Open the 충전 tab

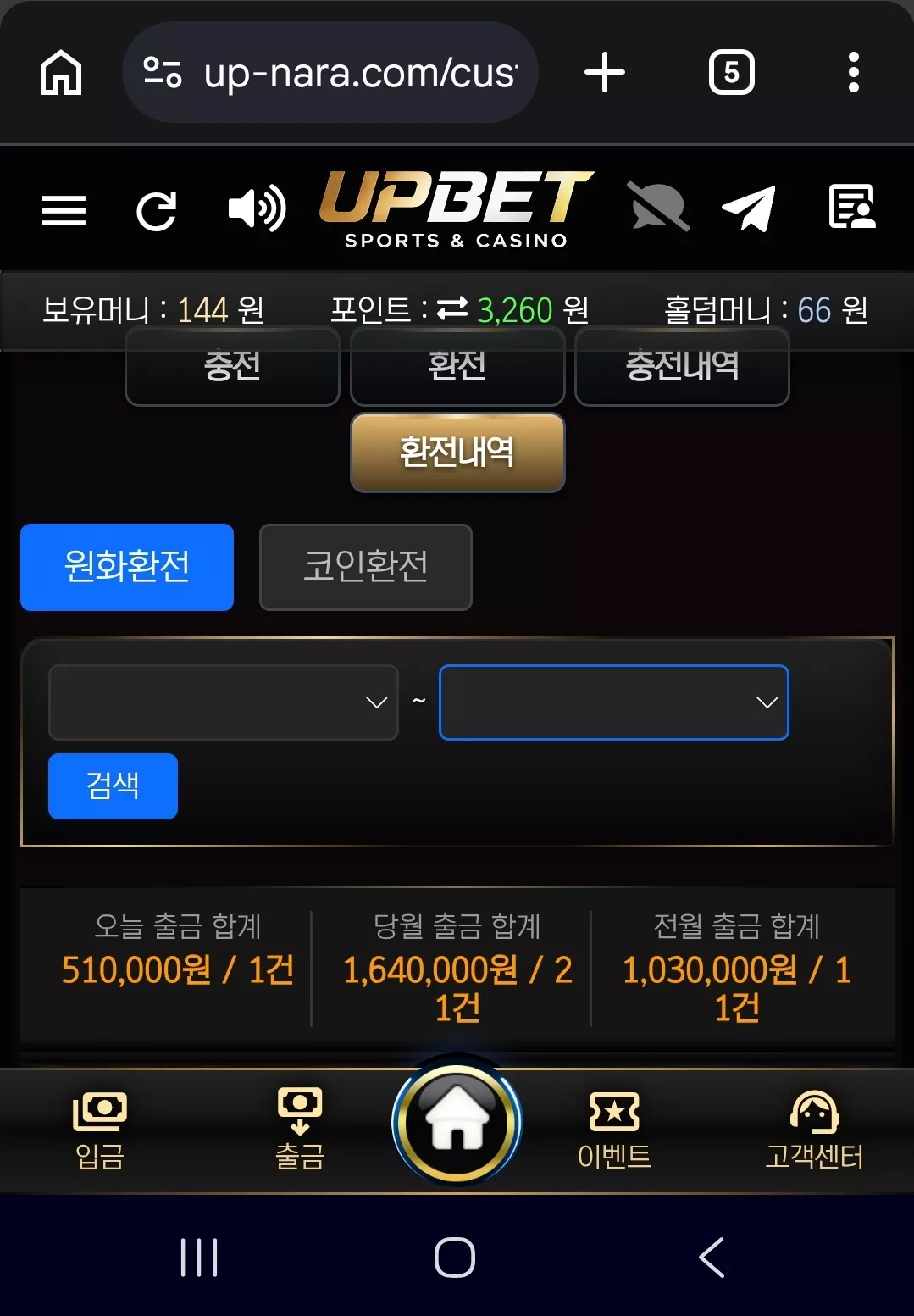232,367
